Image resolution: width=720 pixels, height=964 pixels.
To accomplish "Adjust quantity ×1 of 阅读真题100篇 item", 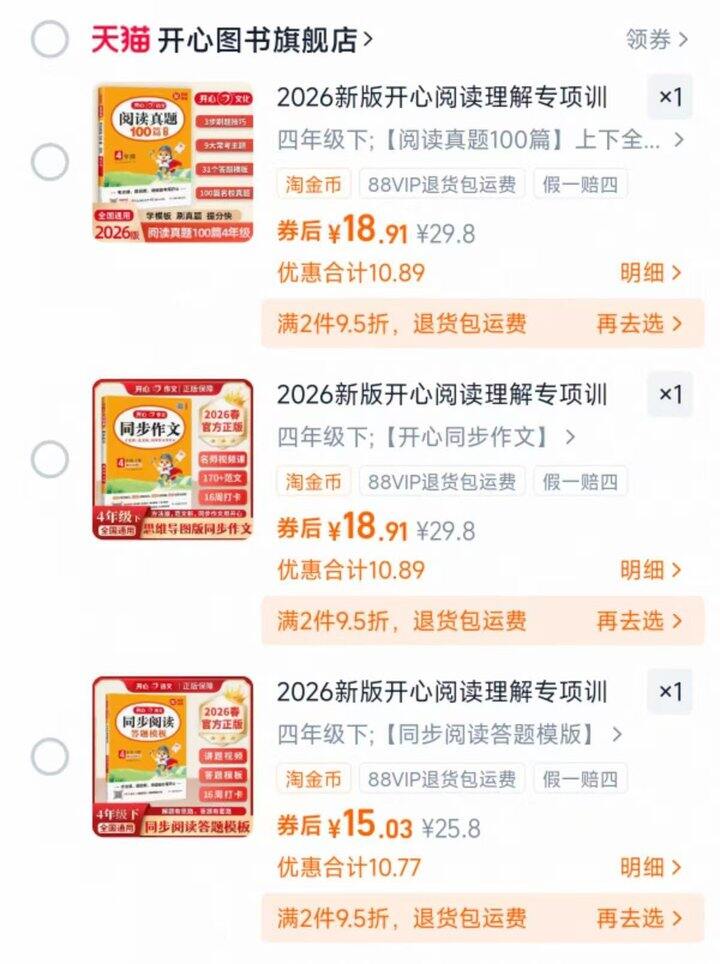I will click(669, 98).
